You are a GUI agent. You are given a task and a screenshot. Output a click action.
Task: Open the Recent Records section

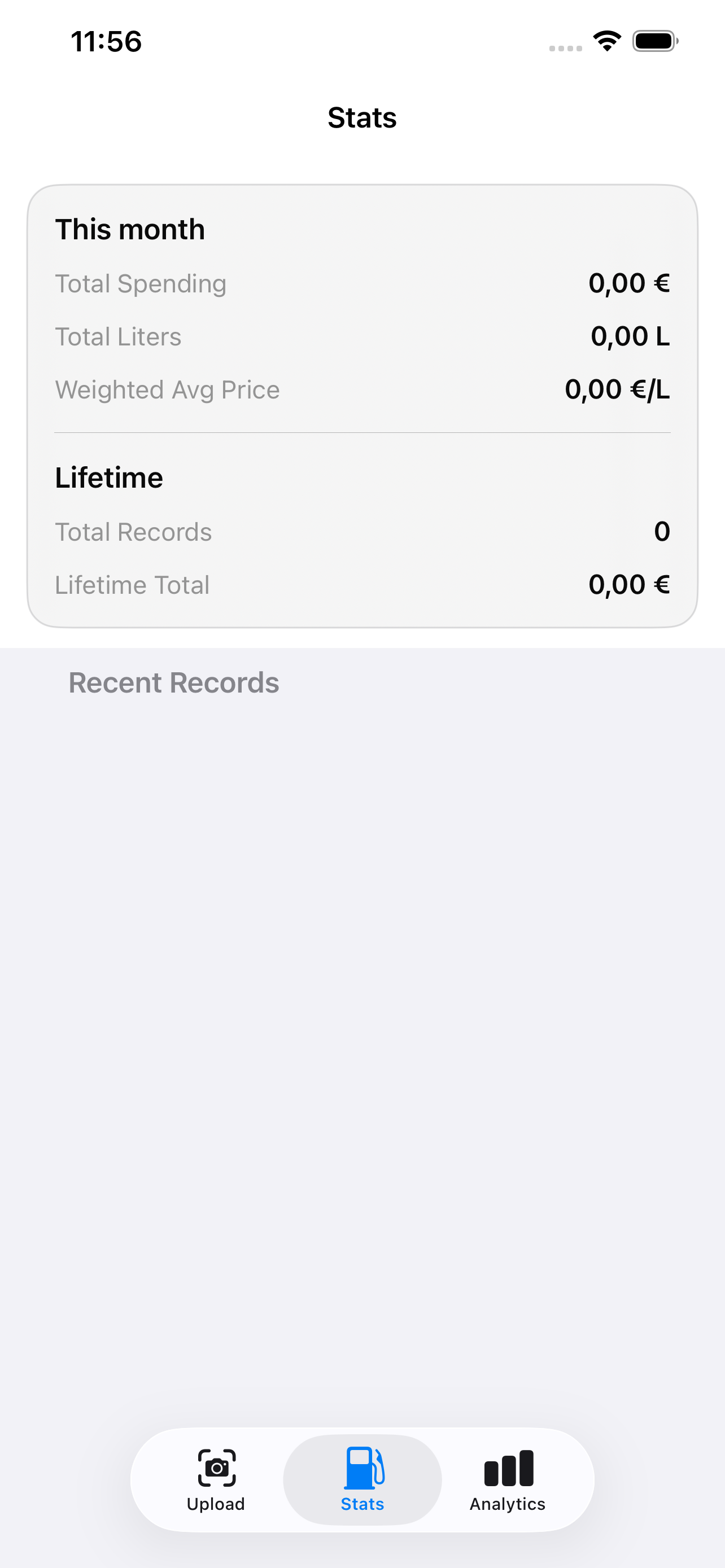tap(173, 682)
